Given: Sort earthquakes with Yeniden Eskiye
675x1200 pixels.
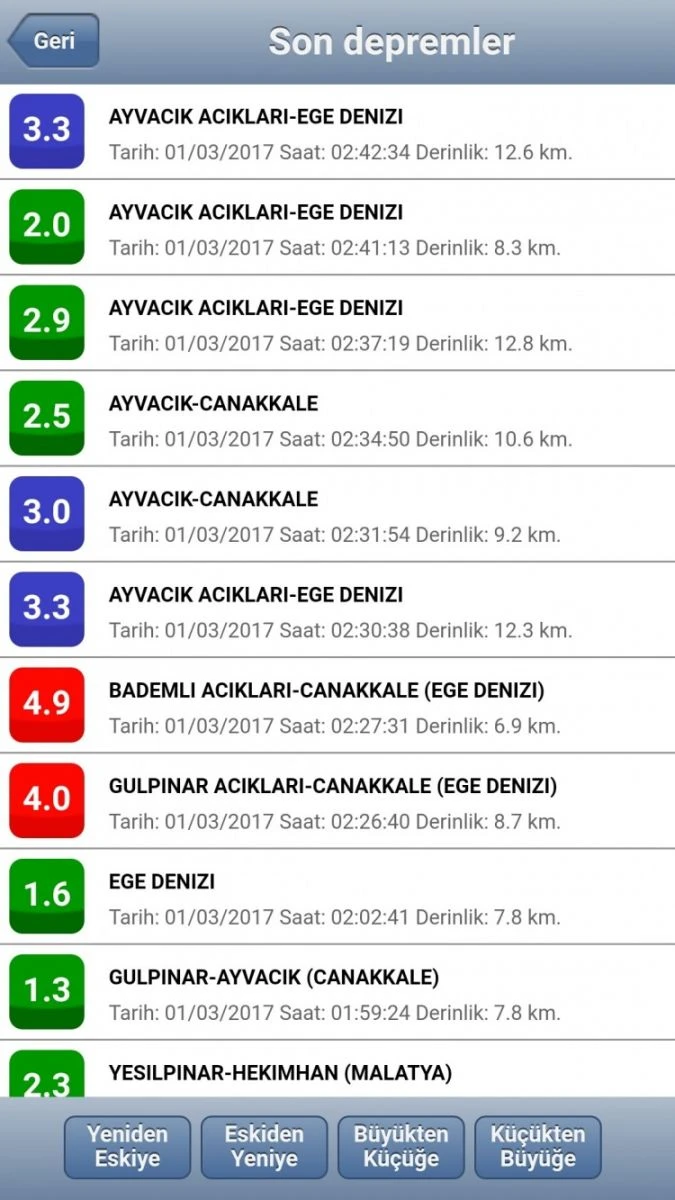Looking at the screenshot, I should (127, 1146).
